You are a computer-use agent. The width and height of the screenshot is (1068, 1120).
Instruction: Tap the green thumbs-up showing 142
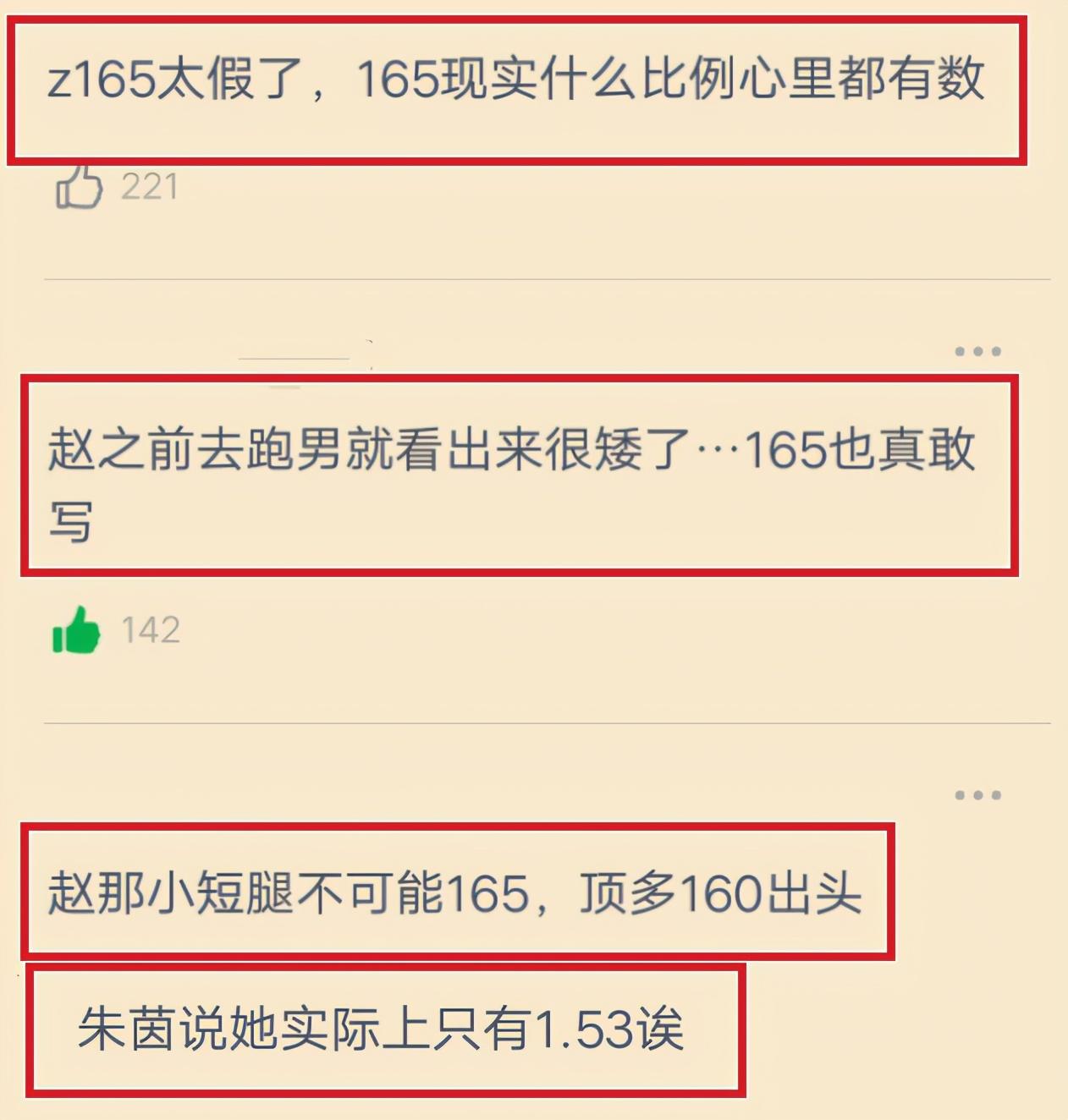pos(76,630)
